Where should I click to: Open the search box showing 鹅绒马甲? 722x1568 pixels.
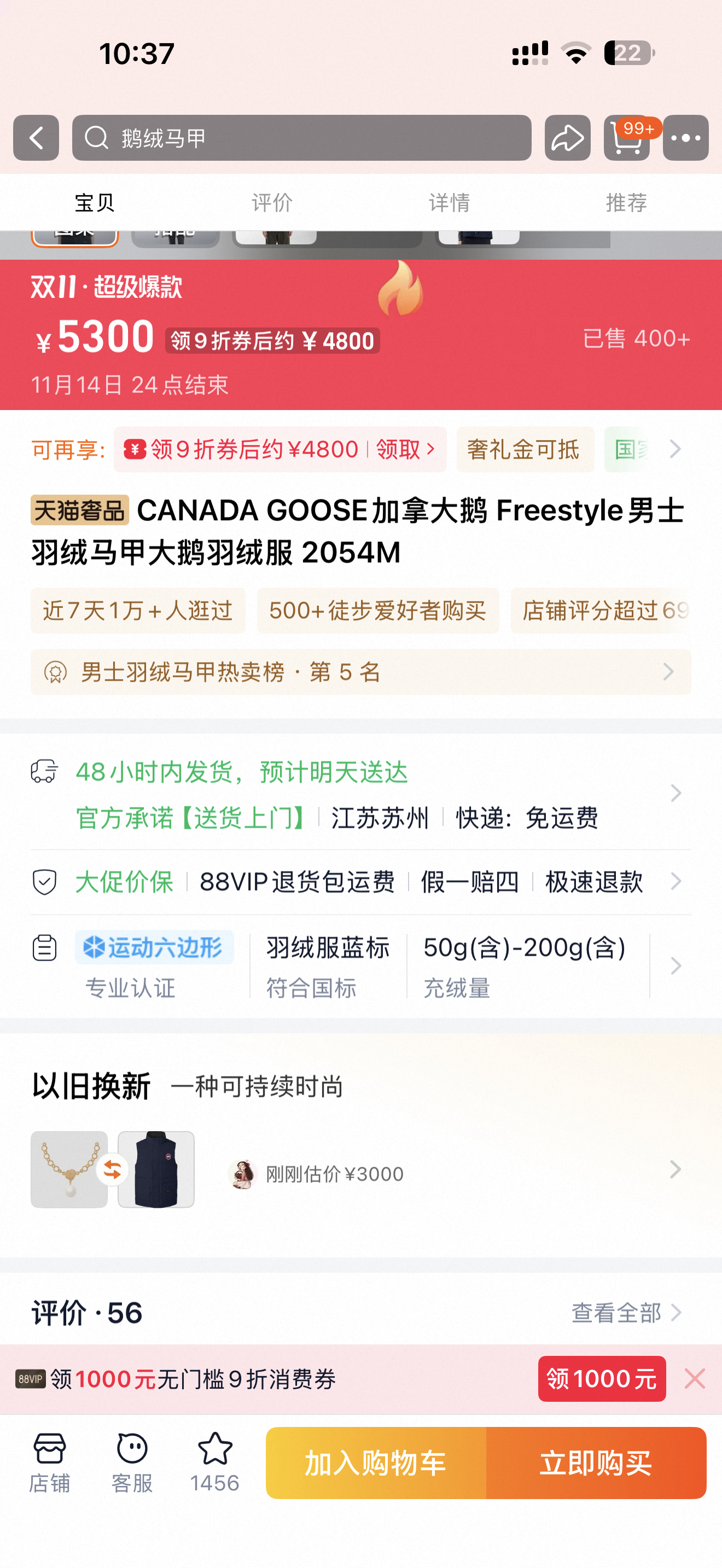pyautogui.click(x=301, y=138)
